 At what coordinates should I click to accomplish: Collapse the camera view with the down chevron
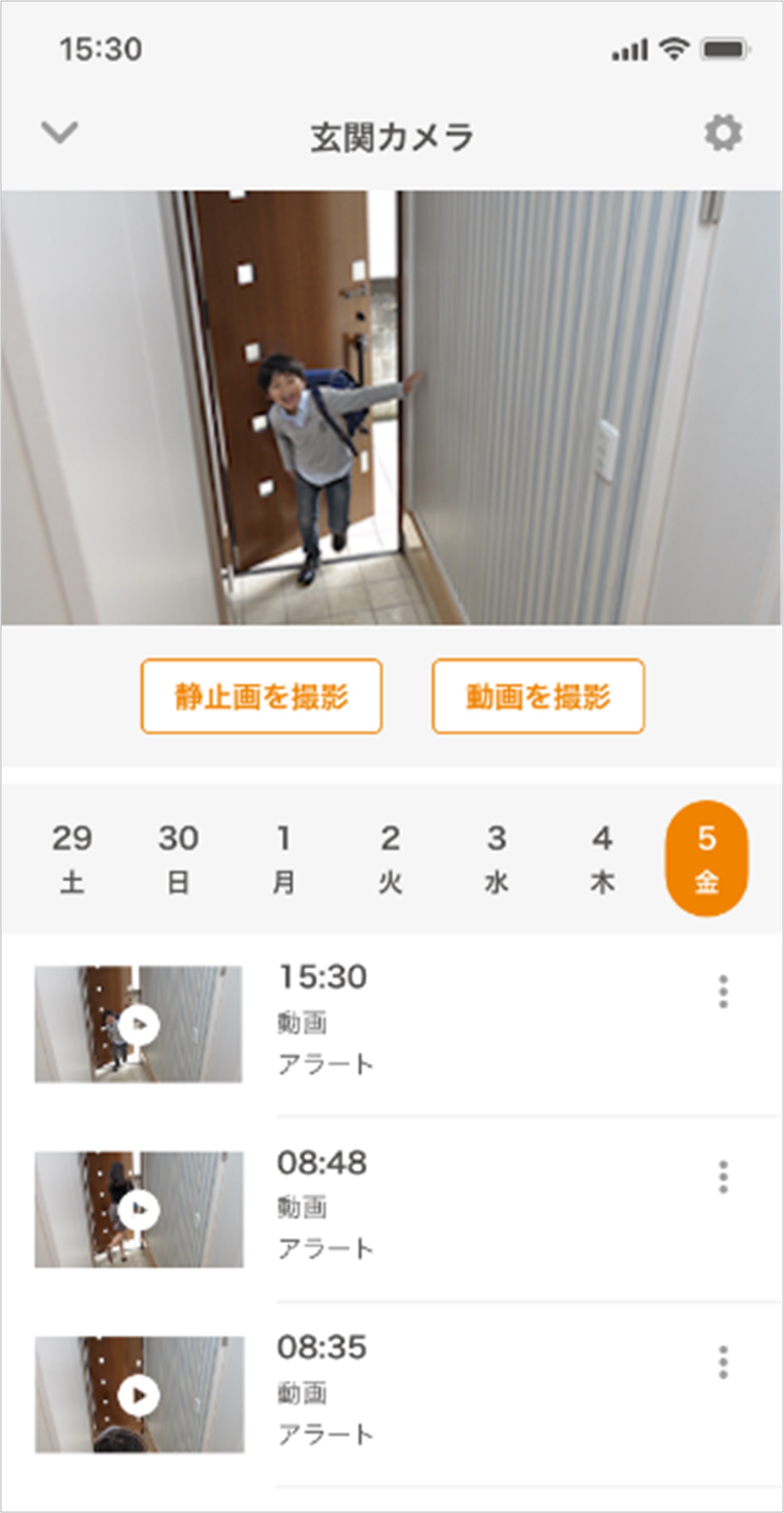[x=59, y=132]
